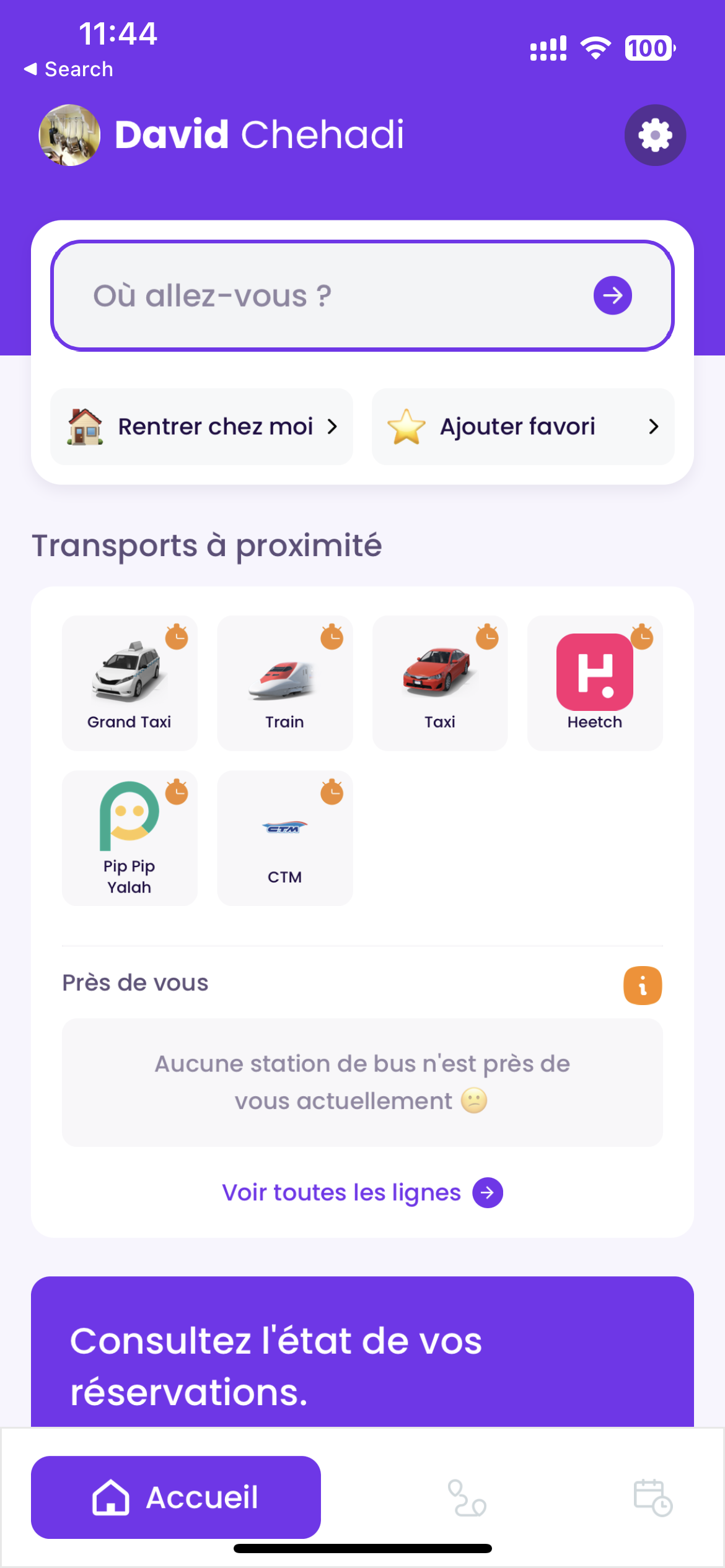Follow the "Voir toutes les lignes" link

tap(362, 1193)
